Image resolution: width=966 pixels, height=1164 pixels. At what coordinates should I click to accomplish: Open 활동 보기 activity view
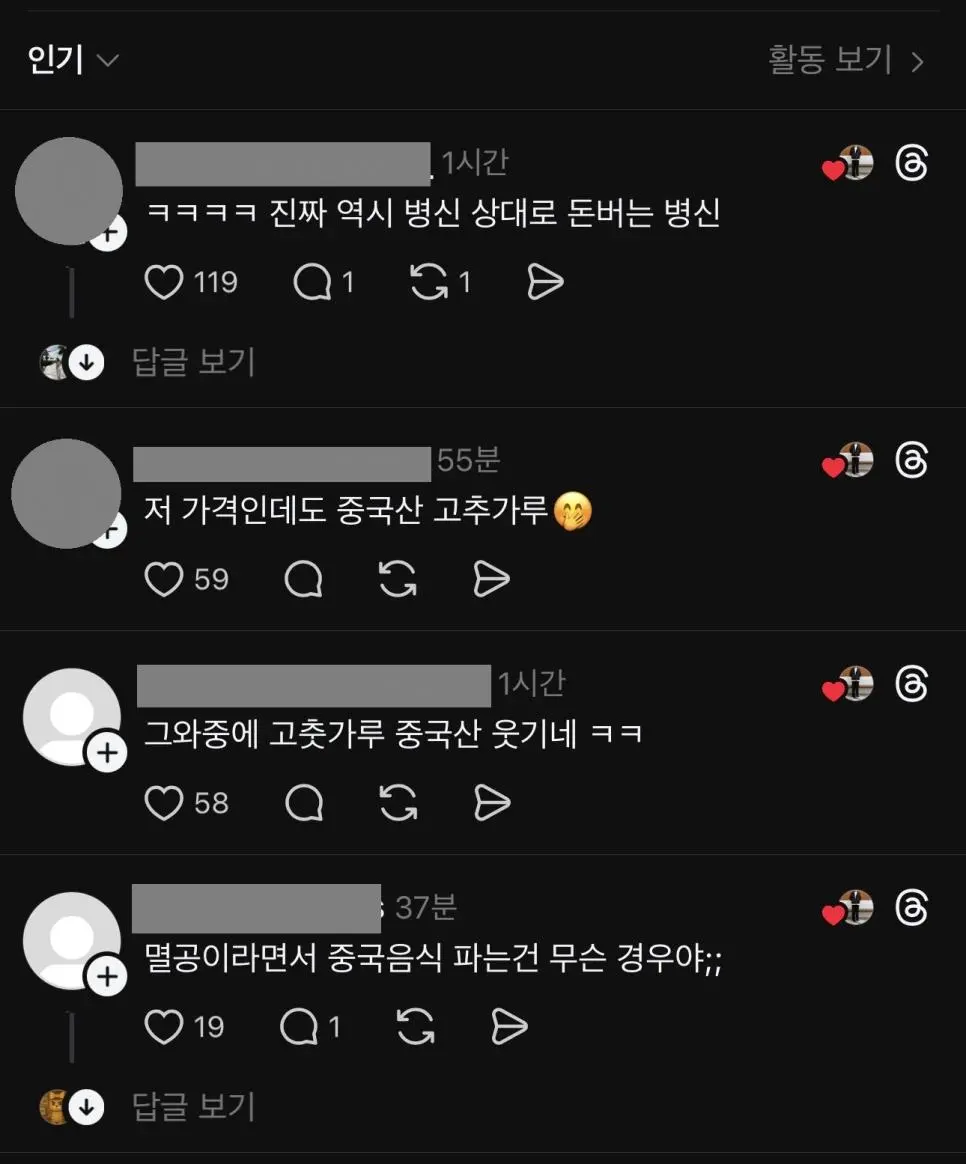click(845, 61)
